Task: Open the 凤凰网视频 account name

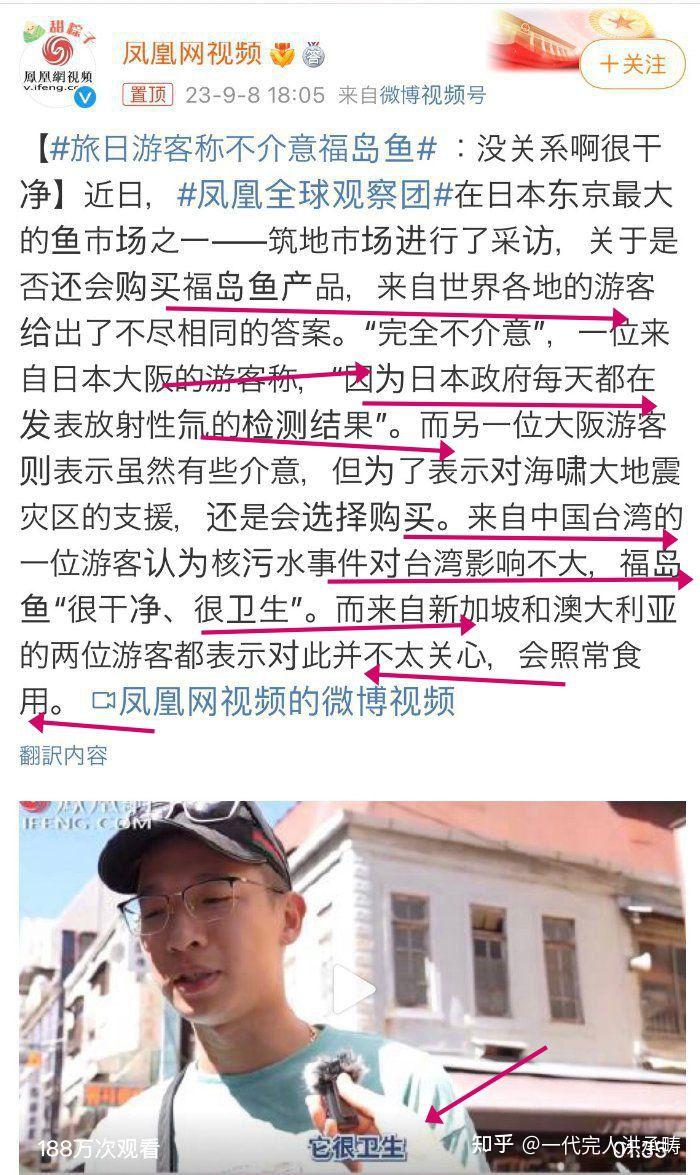Action: coord(192,54)
